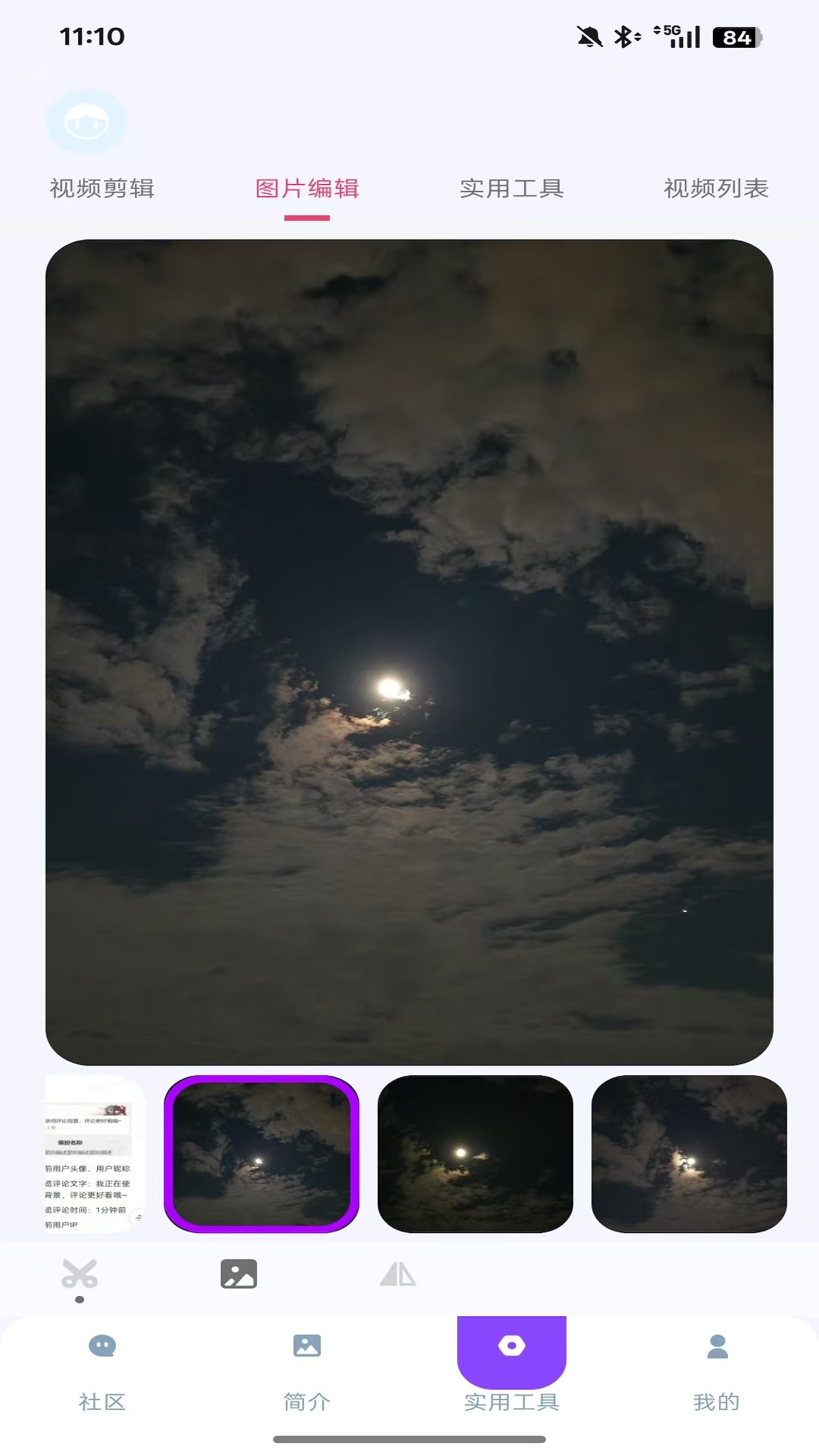This screenshot has height=1456, width=819.
Task: Tap the mirror flip tool icon
Action: click(398, 1274)
